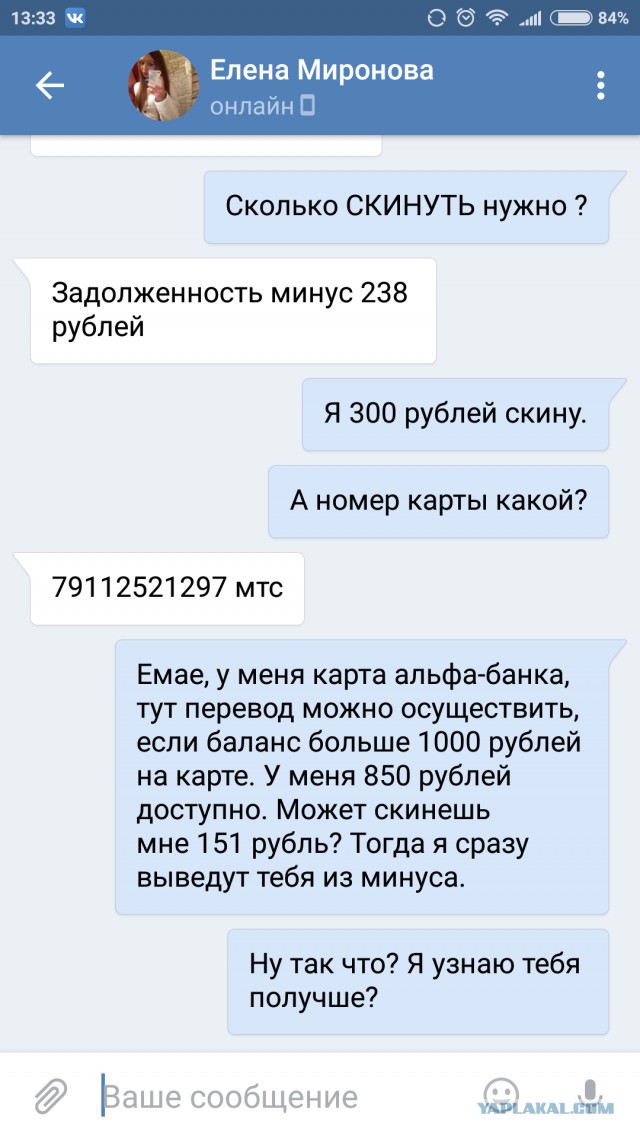Attach a file with the paperclip
The height and width of the screenshot is (1138, 640).
[x=50, y=1096]
